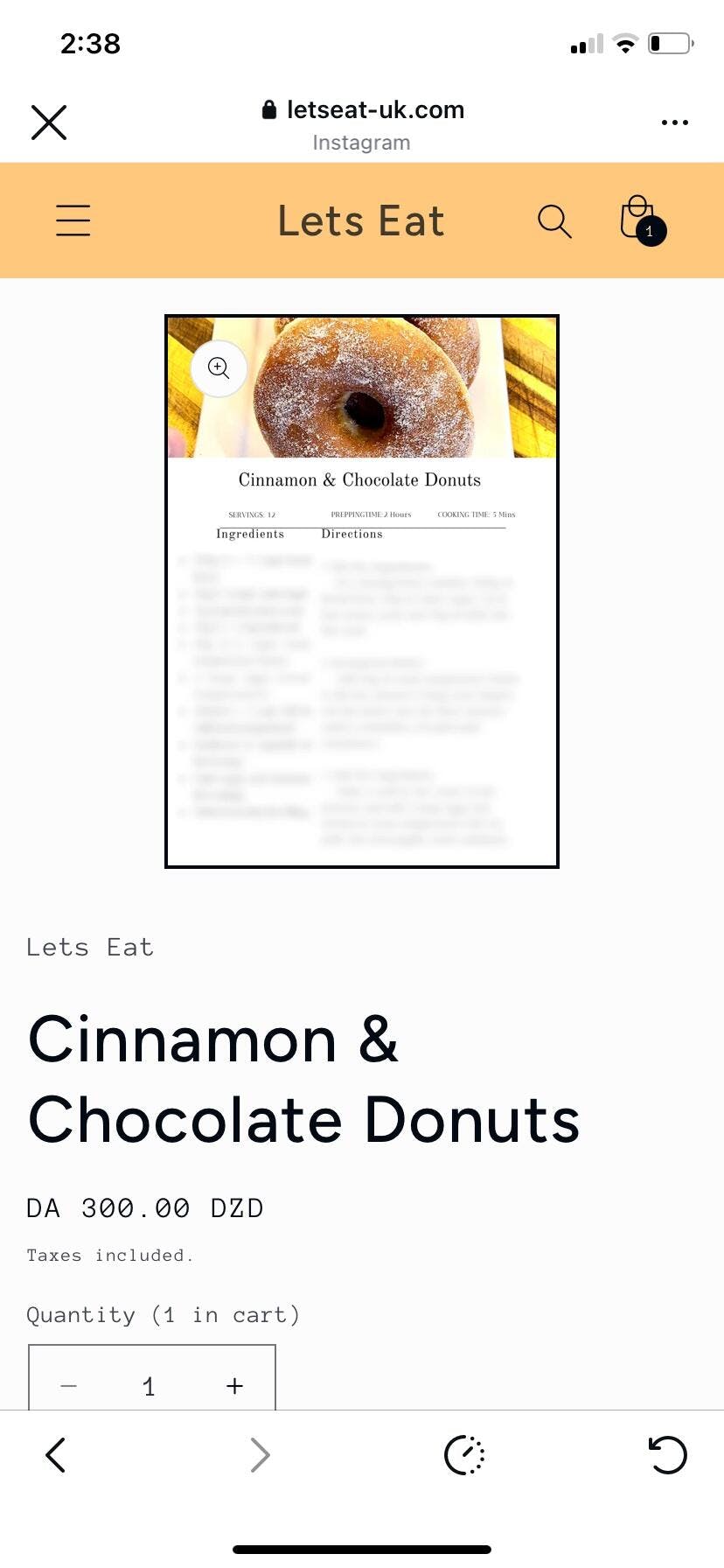Viewport: 724px width, 1568px height.
Task: Close the in-app browser
Action: [49, 122]
